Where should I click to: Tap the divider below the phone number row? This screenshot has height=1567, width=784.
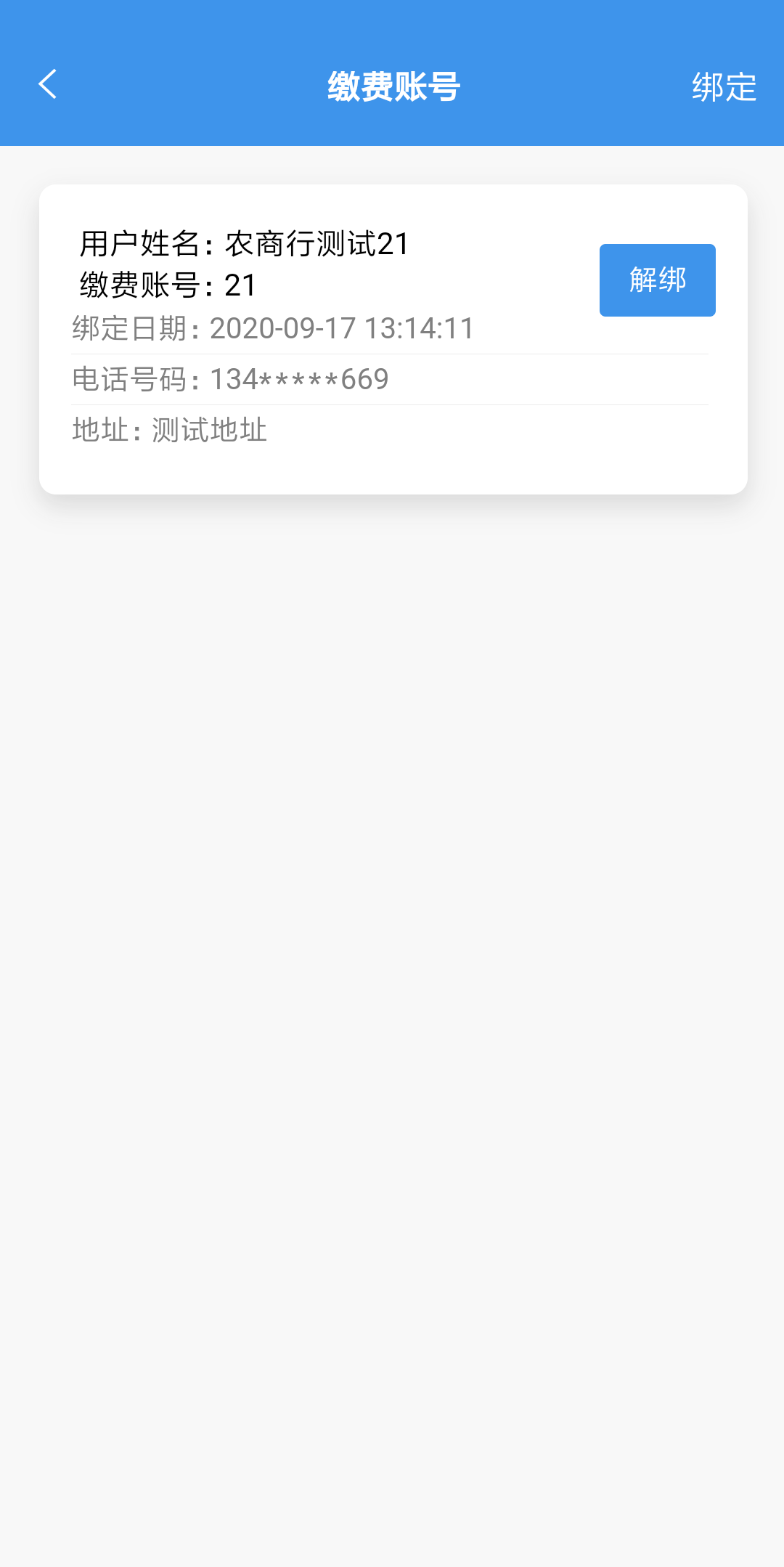click(392, 404)
